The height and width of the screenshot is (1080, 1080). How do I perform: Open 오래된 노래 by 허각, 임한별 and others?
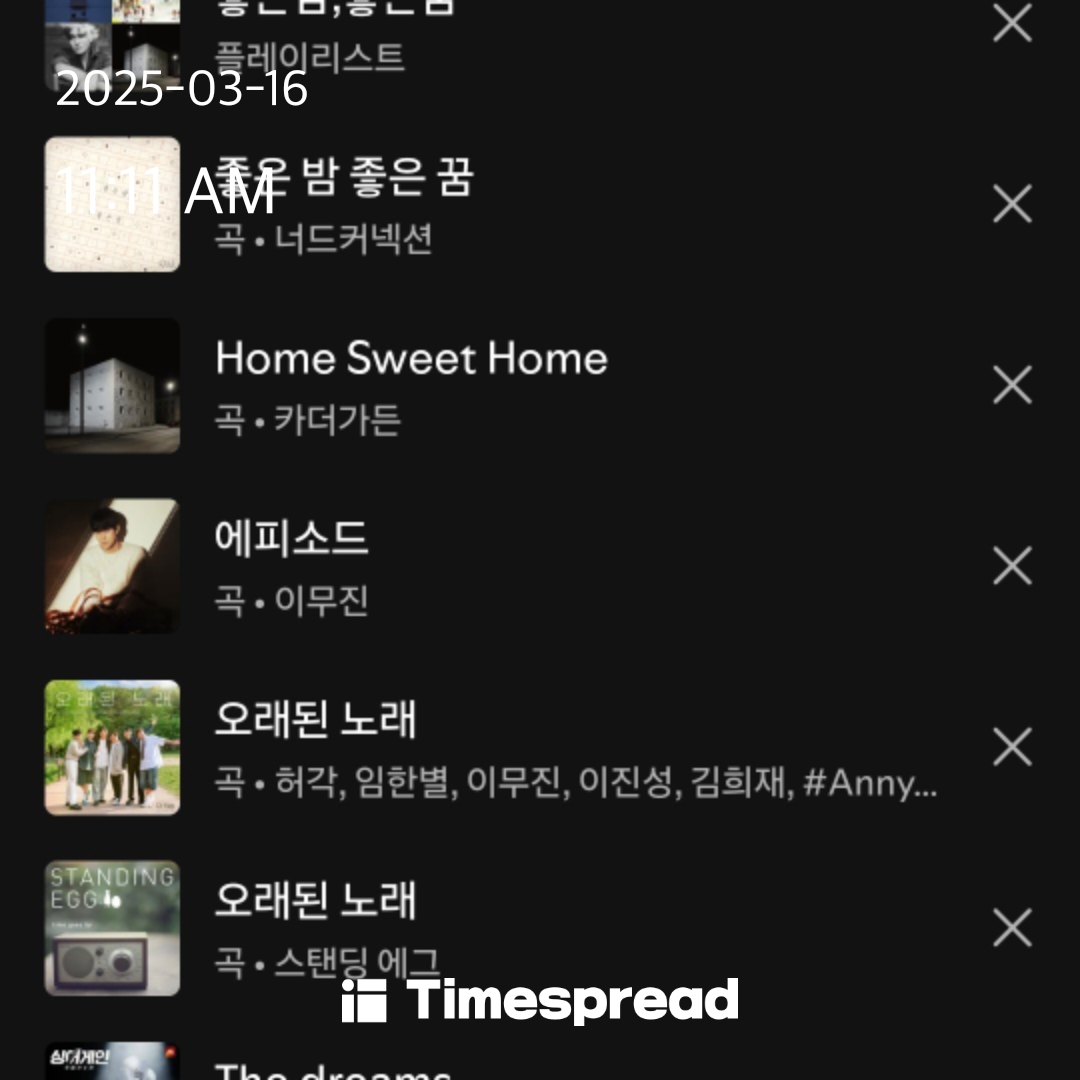[500, 748]
